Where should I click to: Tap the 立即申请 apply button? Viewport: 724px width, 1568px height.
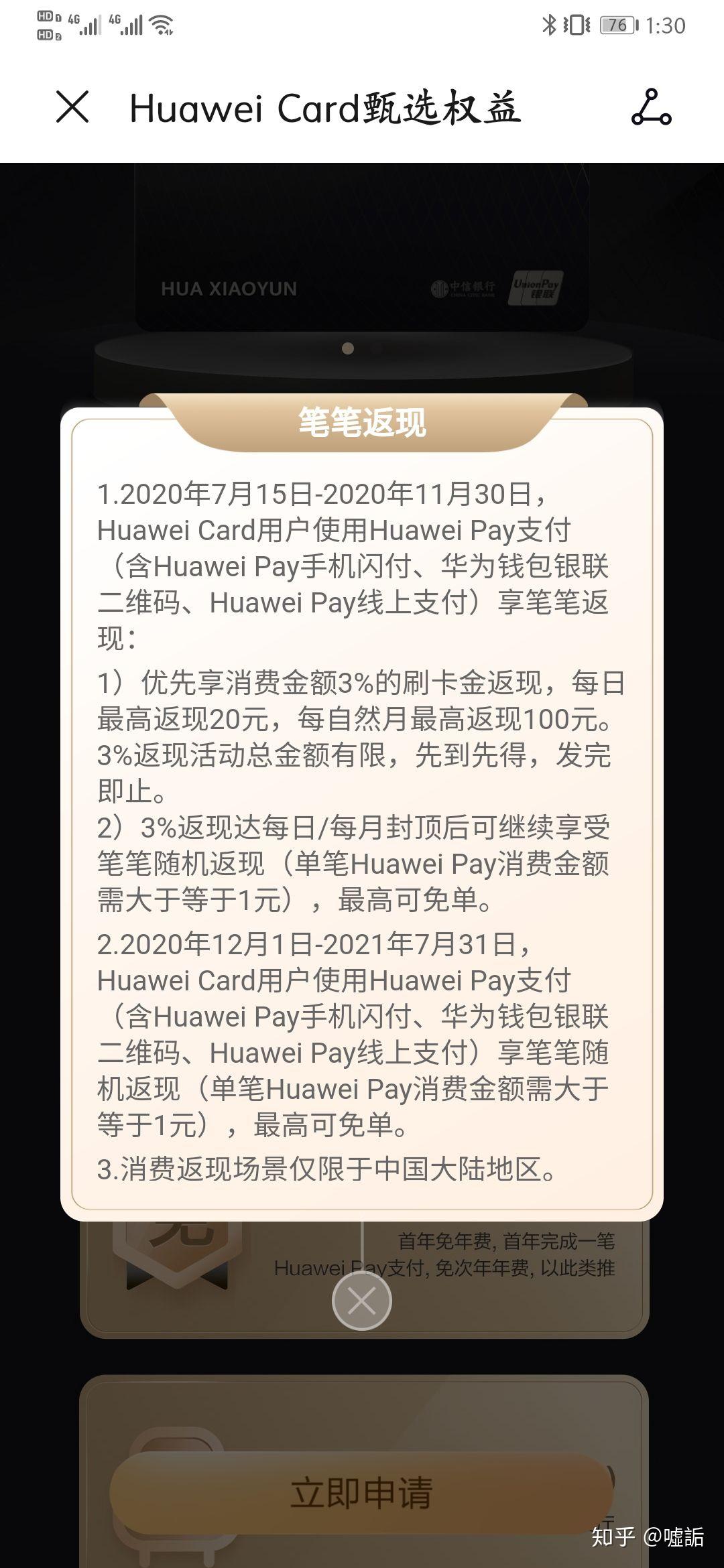pyautogui.click(x=362, y=1493)
